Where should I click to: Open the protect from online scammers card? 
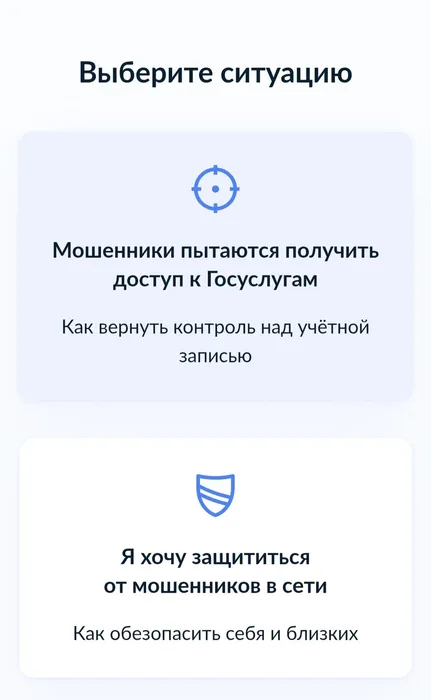tap(215, 557)
